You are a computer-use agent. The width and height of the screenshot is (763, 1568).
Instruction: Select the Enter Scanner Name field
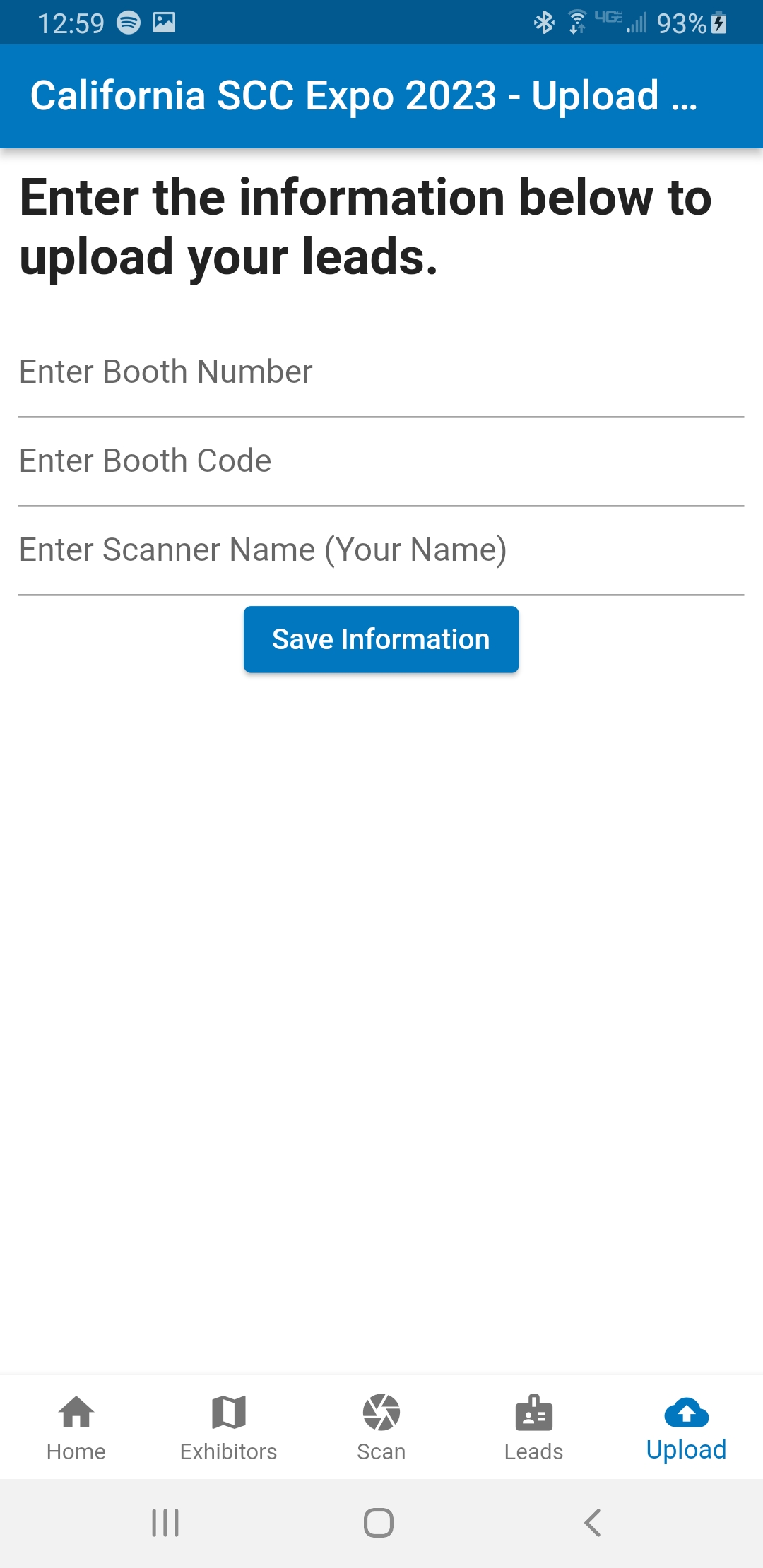coord(381,550)
